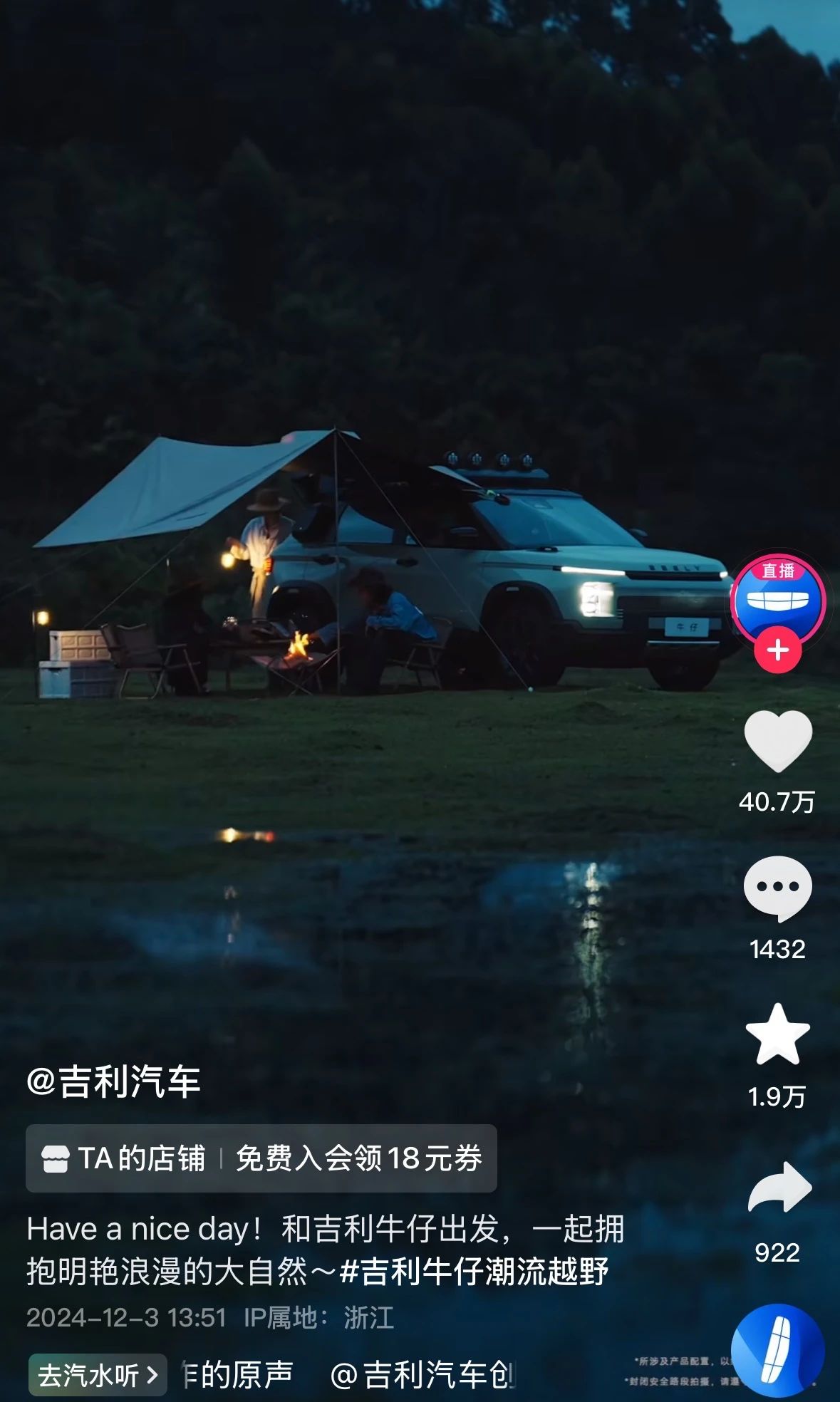Open the rotating music disc
840x1402 pixels.
[777, 1350]
